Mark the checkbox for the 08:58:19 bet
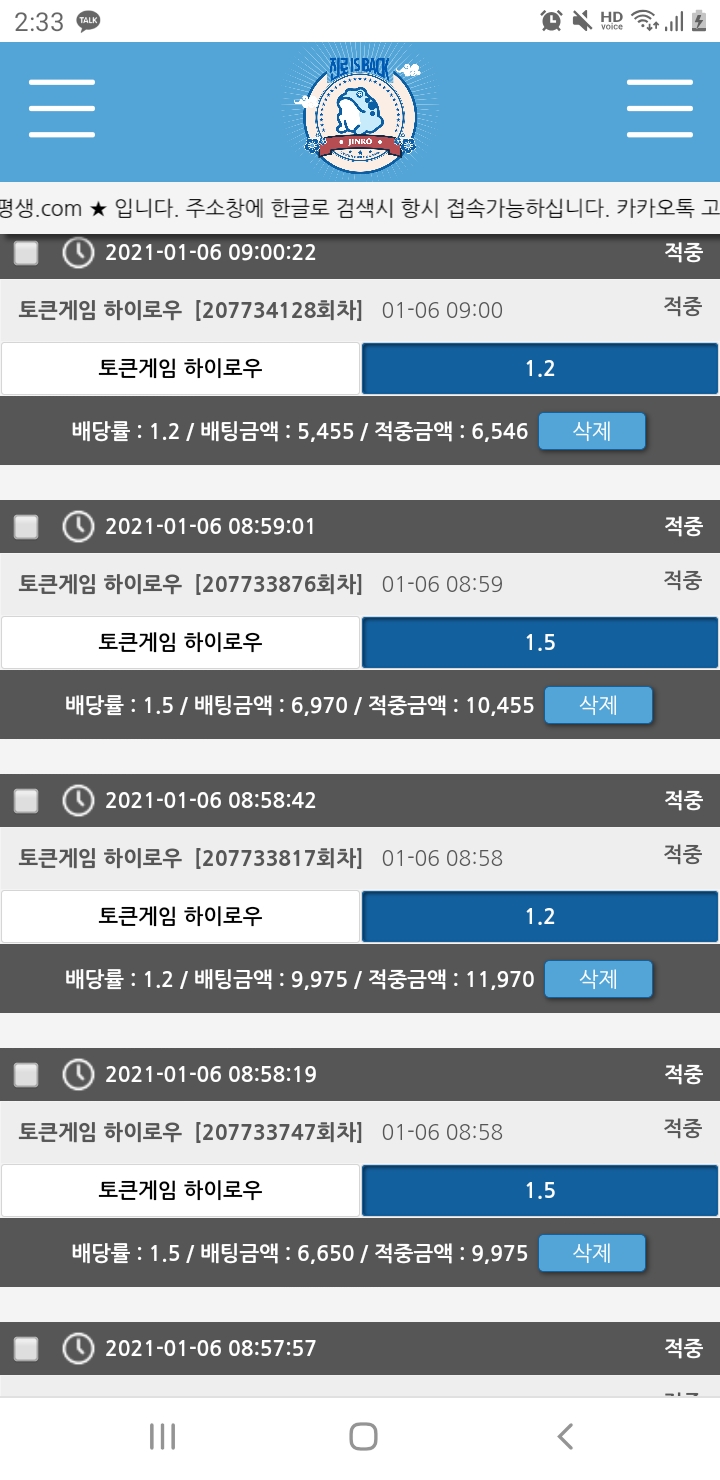Screen dimensions: 720x1480 26,1075
